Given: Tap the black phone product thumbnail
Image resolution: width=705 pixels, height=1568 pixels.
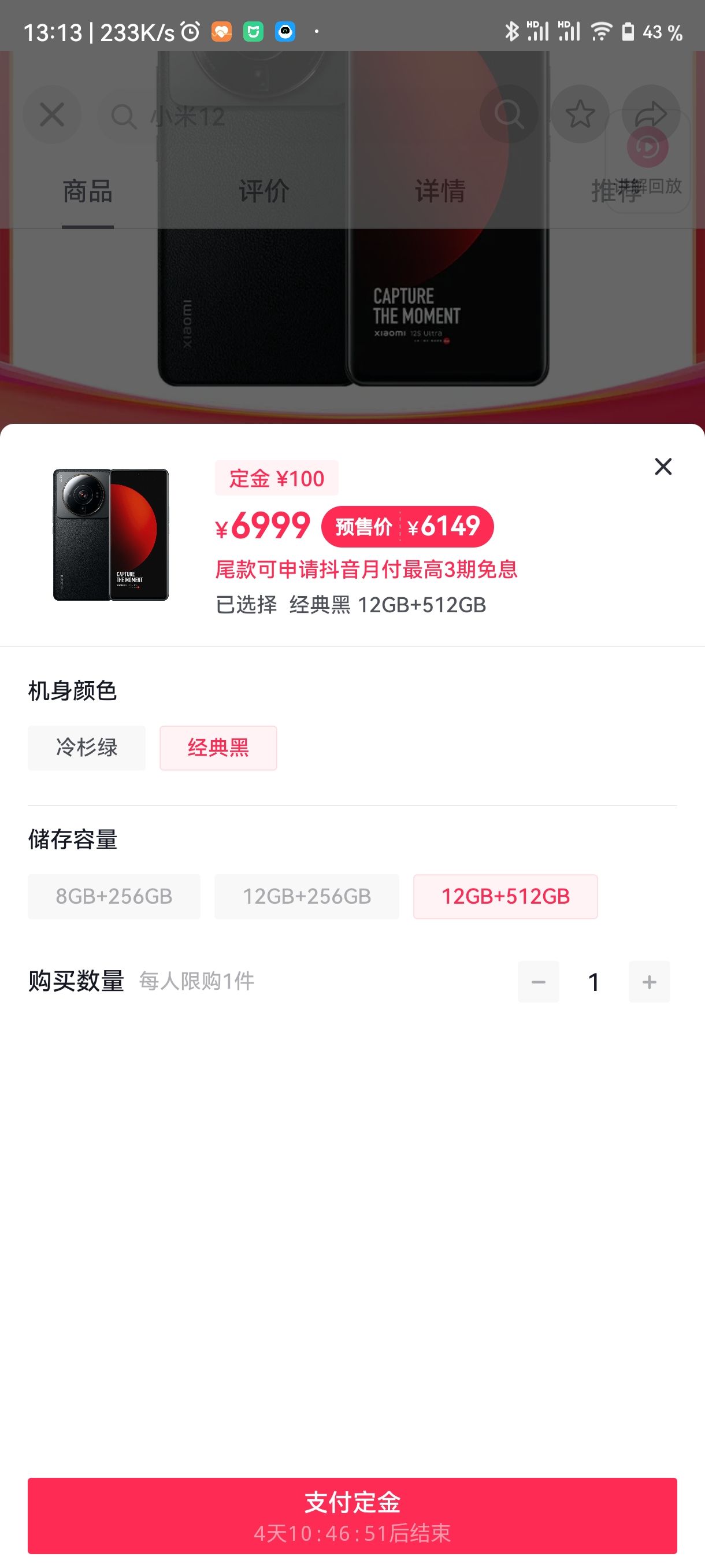Looking at the screenshot, I should 112,535.
